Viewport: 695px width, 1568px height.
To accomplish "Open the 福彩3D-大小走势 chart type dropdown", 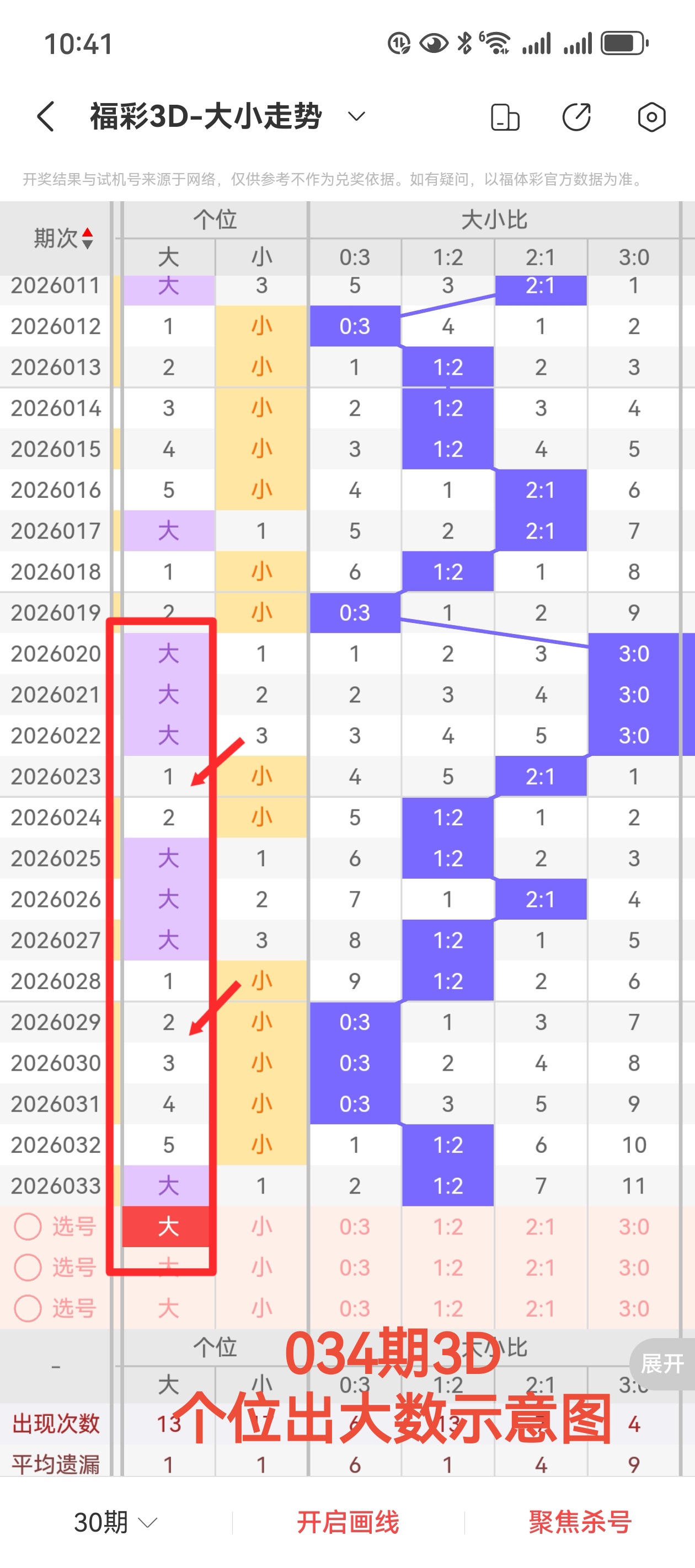I will click(356, 116).
